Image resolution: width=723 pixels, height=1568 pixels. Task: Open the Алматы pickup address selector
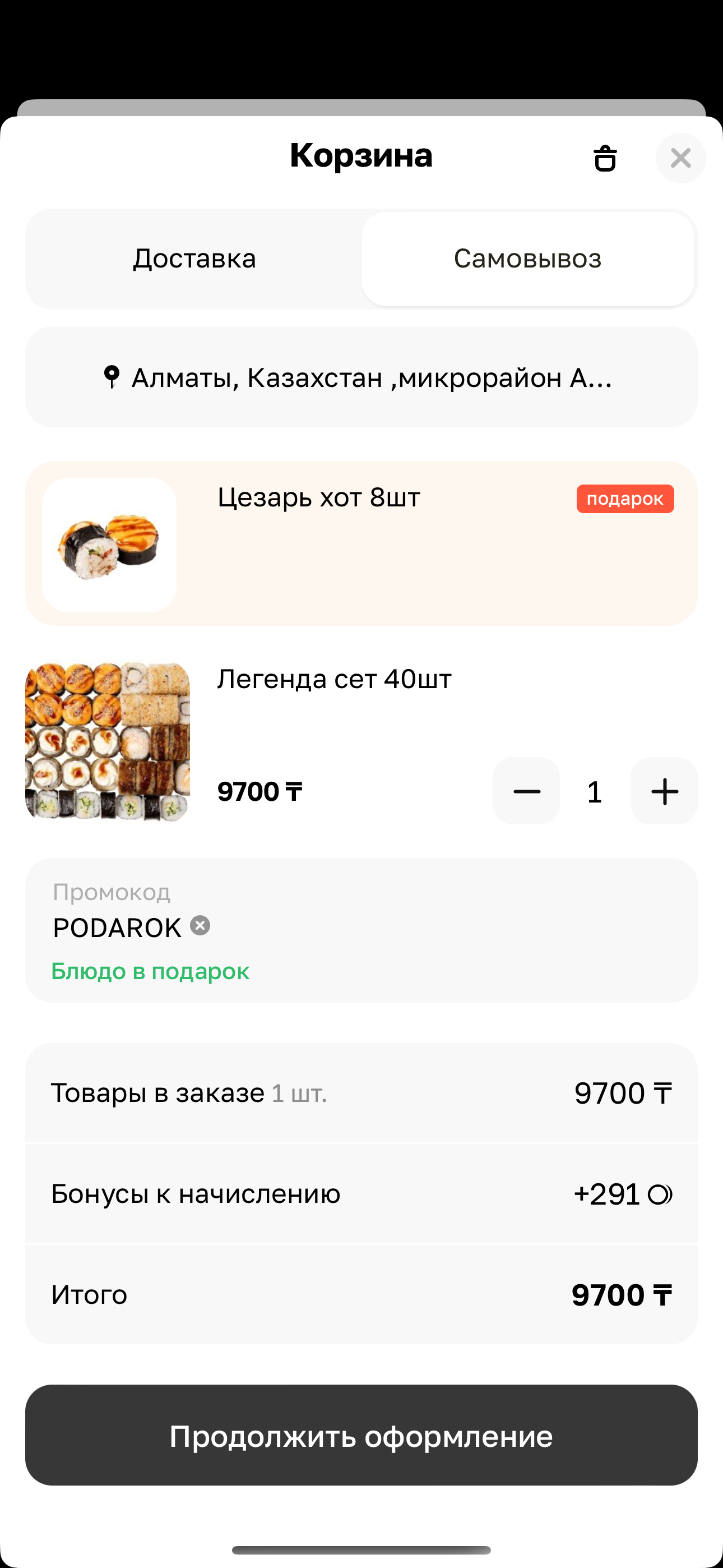[361, 377]
